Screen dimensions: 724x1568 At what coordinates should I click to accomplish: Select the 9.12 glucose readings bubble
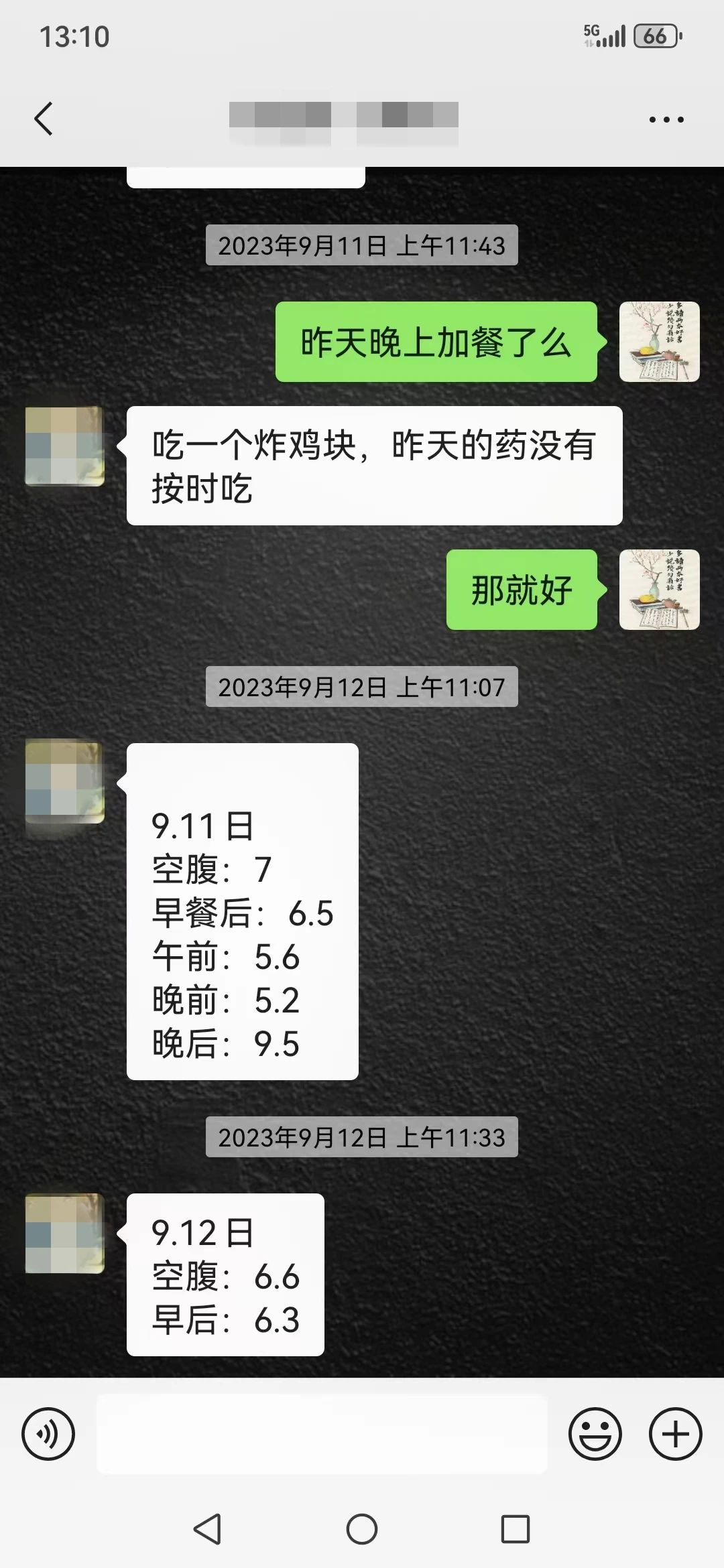225,1277
